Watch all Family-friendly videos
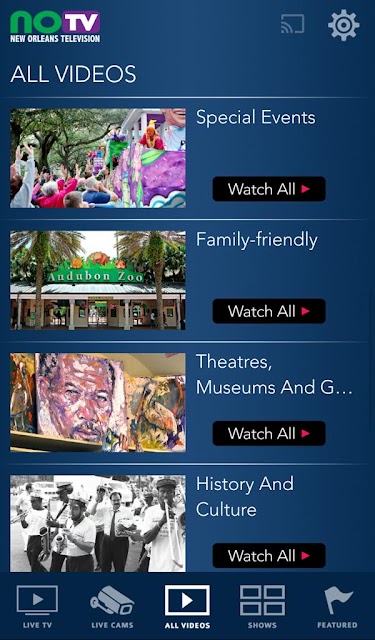This screenshot has height=640, width=375. [x=269, y=311]
